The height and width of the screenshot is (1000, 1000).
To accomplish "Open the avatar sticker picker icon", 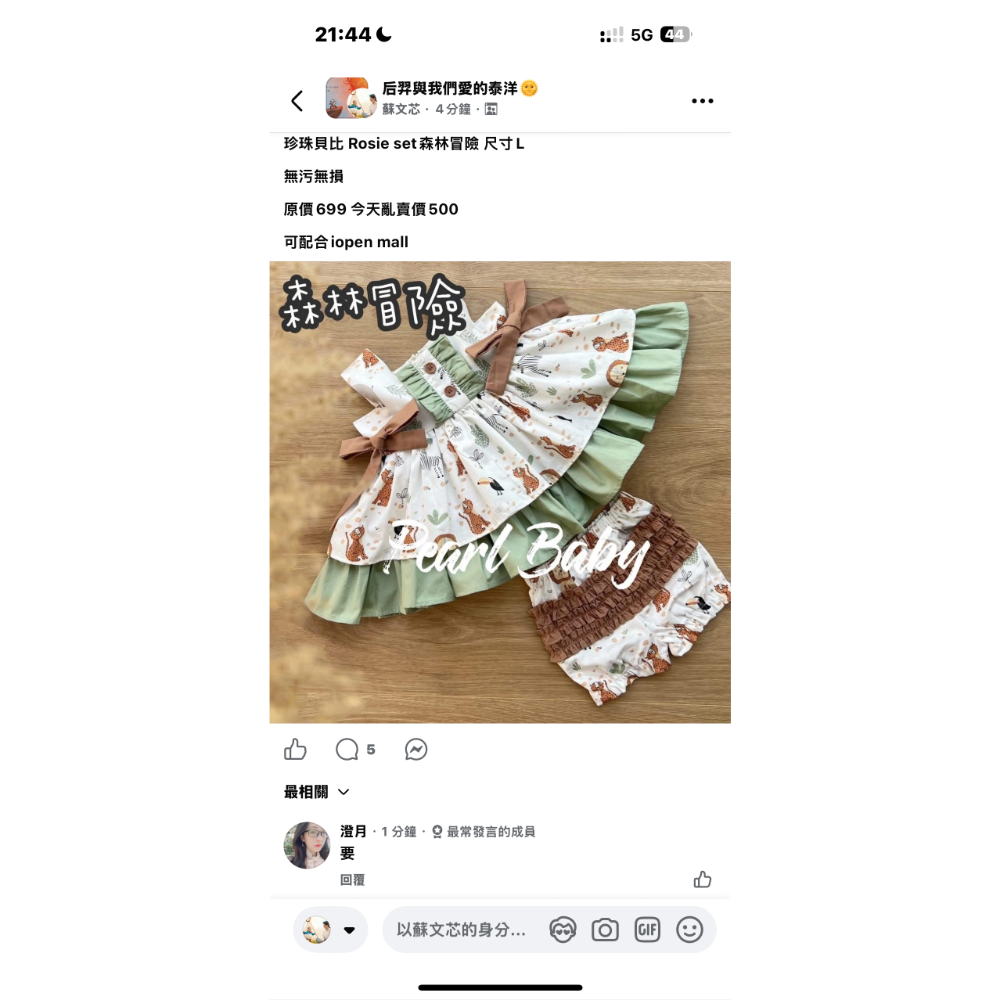I will coord(563,930).
